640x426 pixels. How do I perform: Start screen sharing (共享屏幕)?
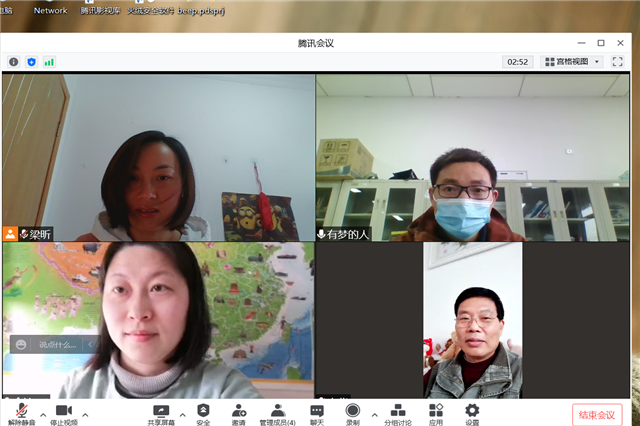(x=161, y=412)
